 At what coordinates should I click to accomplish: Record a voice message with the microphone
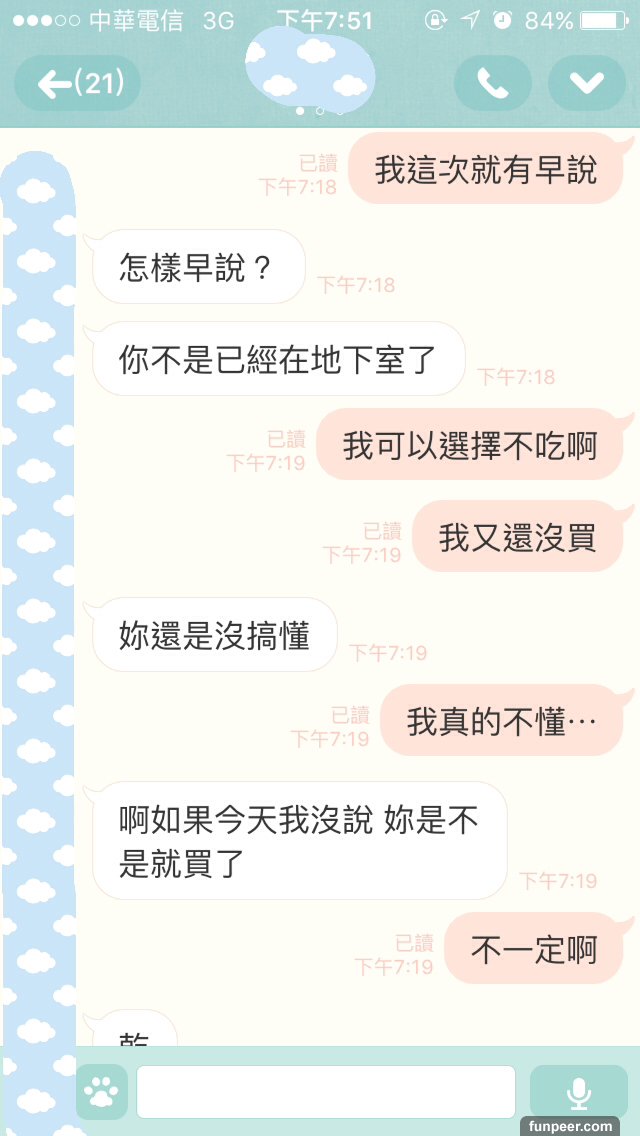(578, 1092)
